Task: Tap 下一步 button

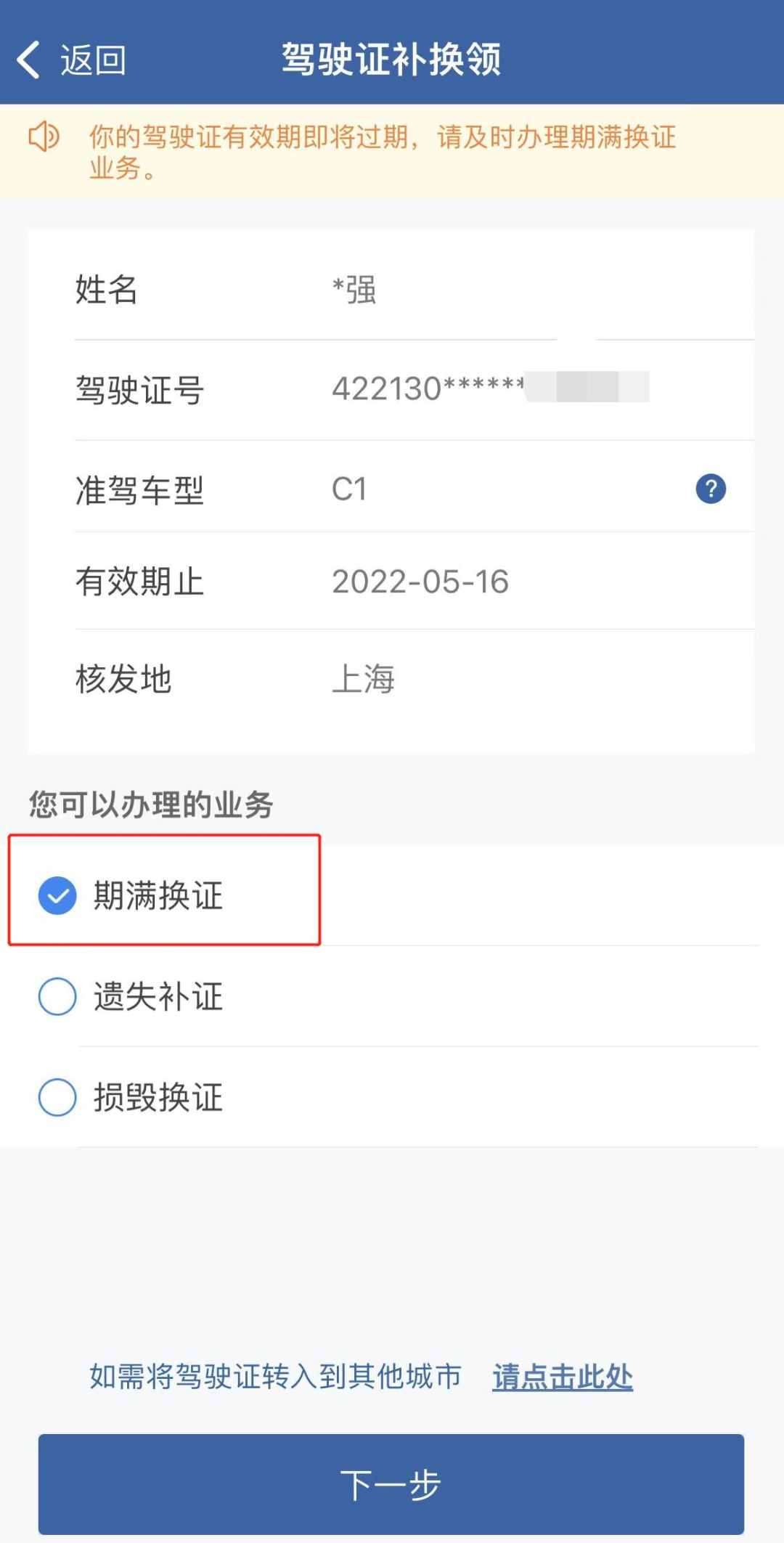Action: point(391,1483)
